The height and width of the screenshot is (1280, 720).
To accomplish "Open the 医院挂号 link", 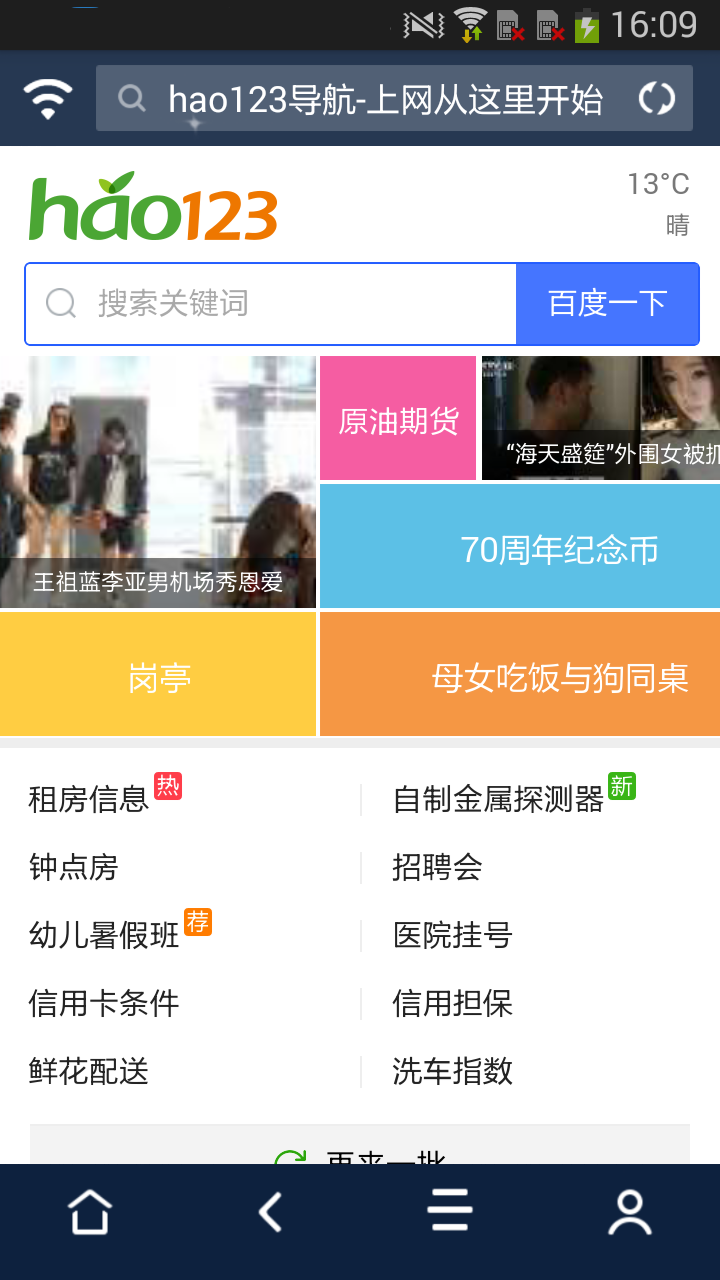I will [452, 935].
